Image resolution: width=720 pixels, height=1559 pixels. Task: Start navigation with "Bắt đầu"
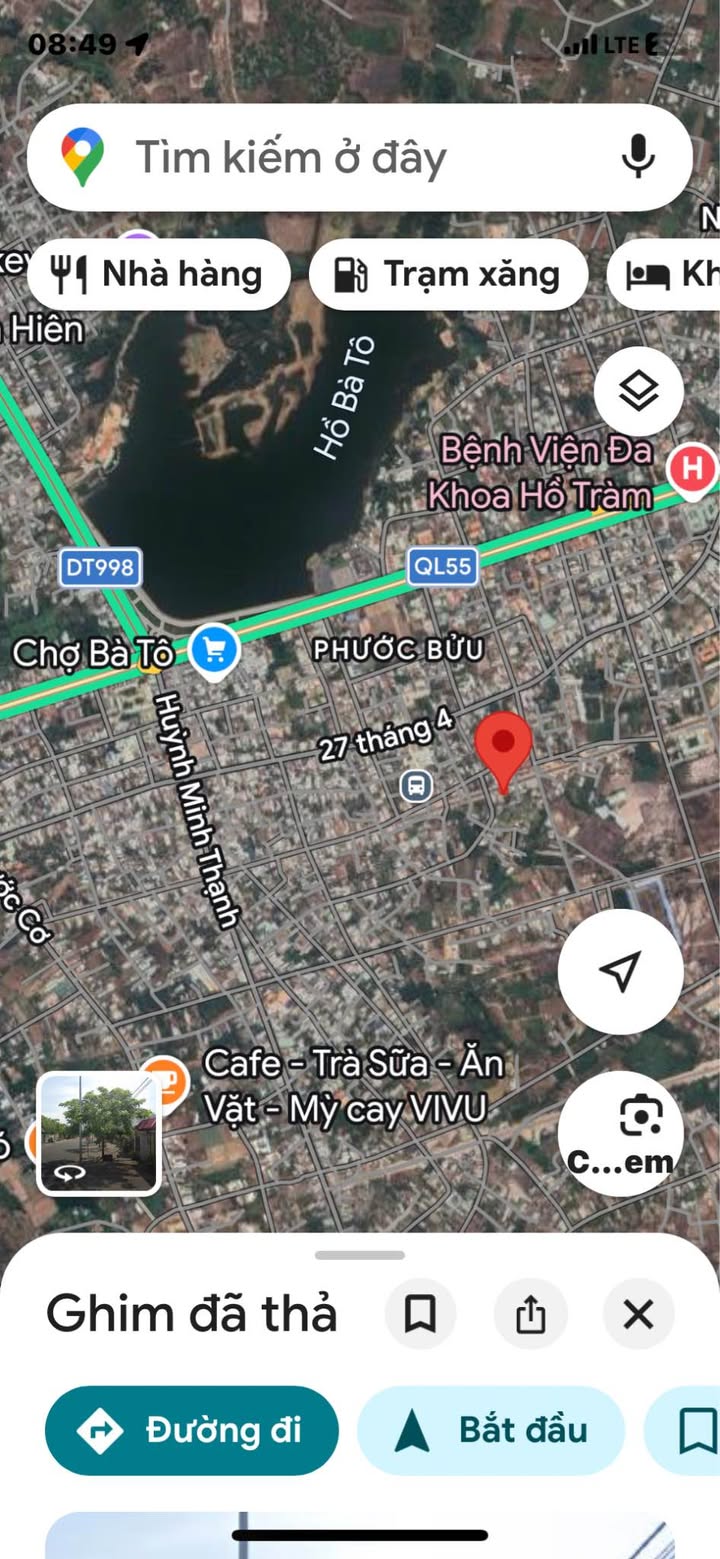click(491, 1430)
